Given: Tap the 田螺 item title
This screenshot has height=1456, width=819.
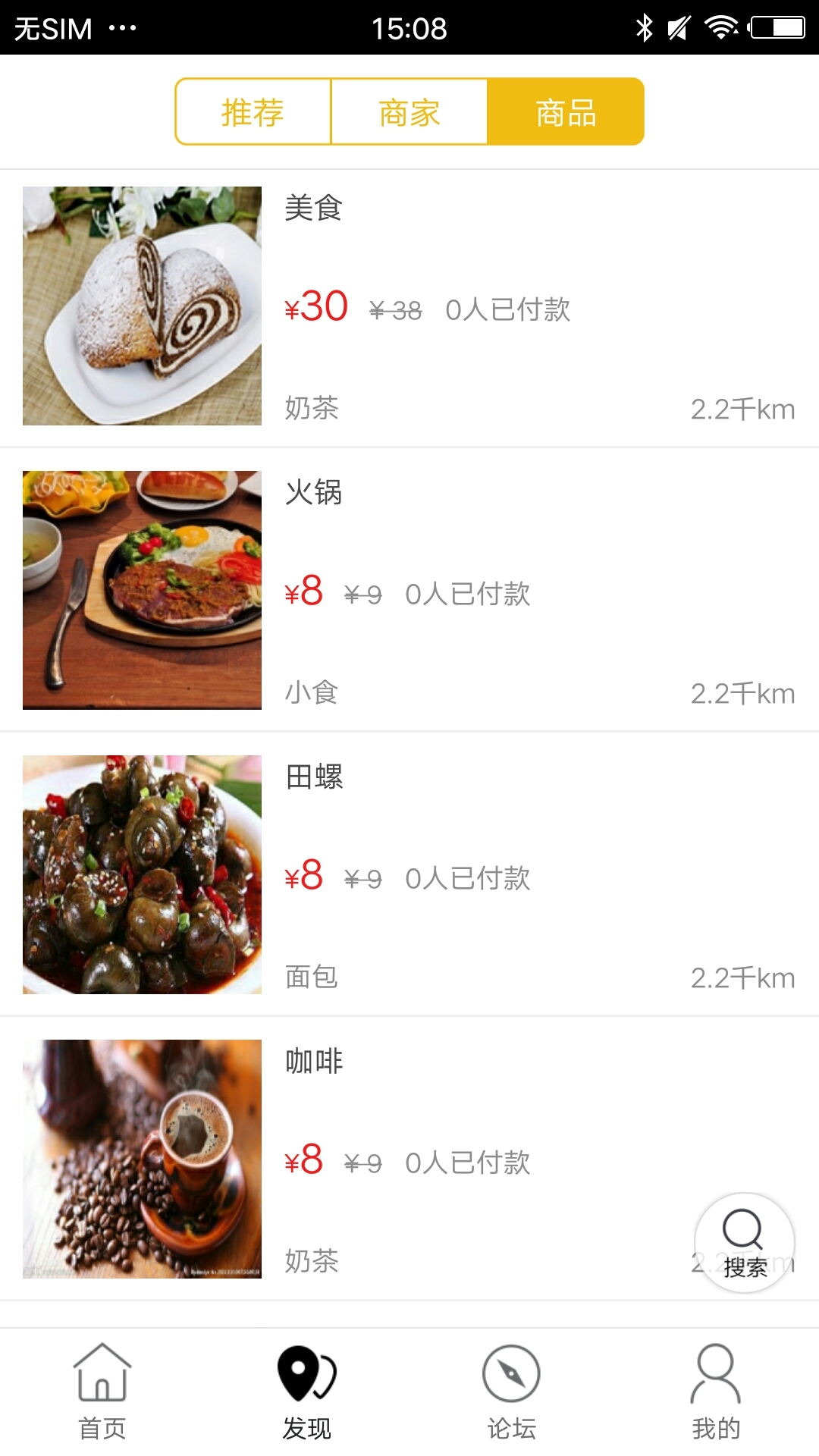Looking at the screenshot, I should 313,777.
